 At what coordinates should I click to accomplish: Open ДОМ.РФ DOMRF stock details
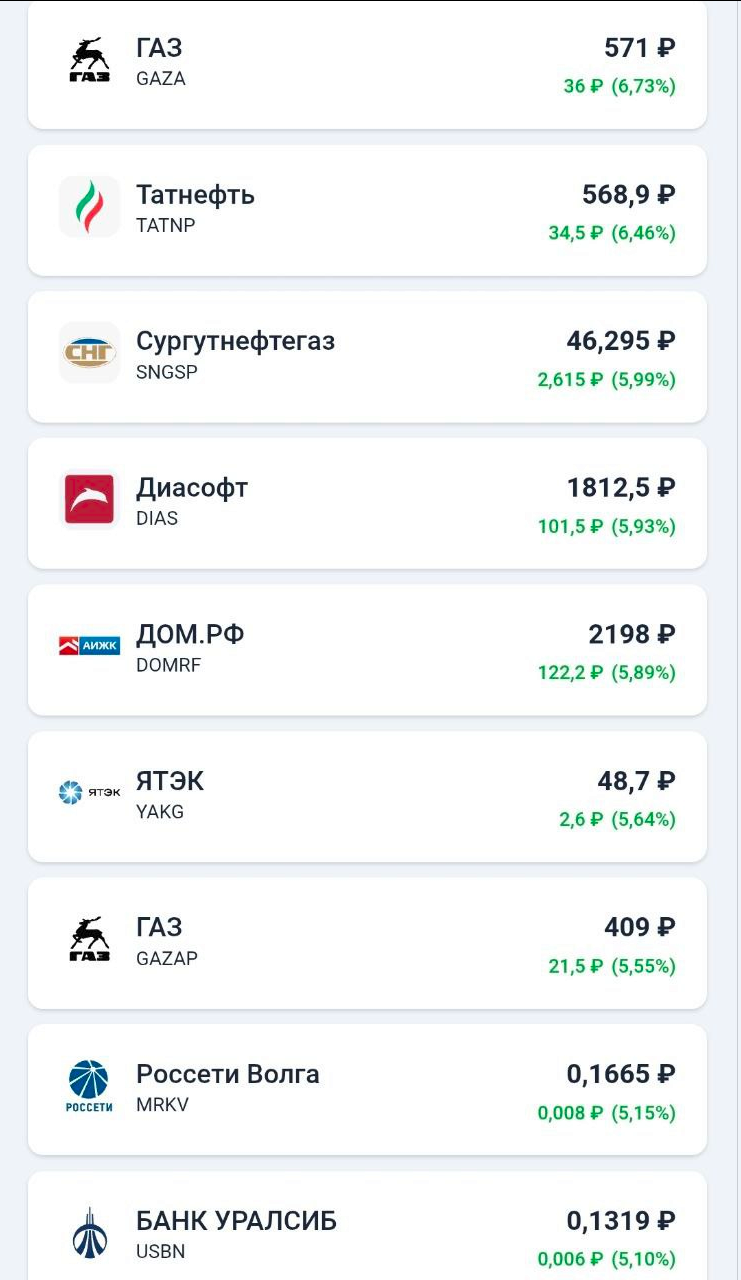click(367, 650)
